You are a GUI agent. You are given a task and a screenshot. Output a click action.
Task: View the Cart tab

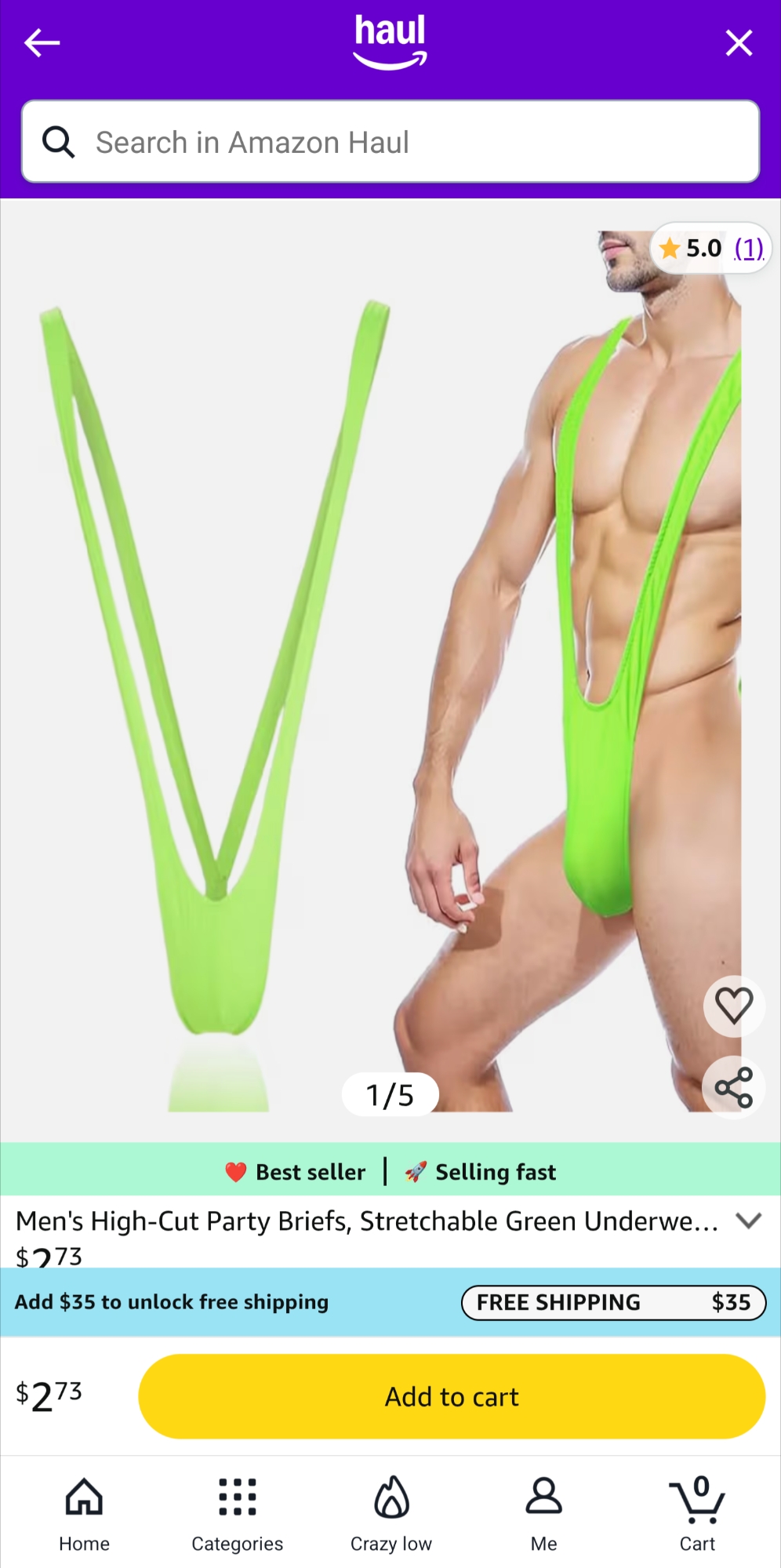(x=697, y=1512)
